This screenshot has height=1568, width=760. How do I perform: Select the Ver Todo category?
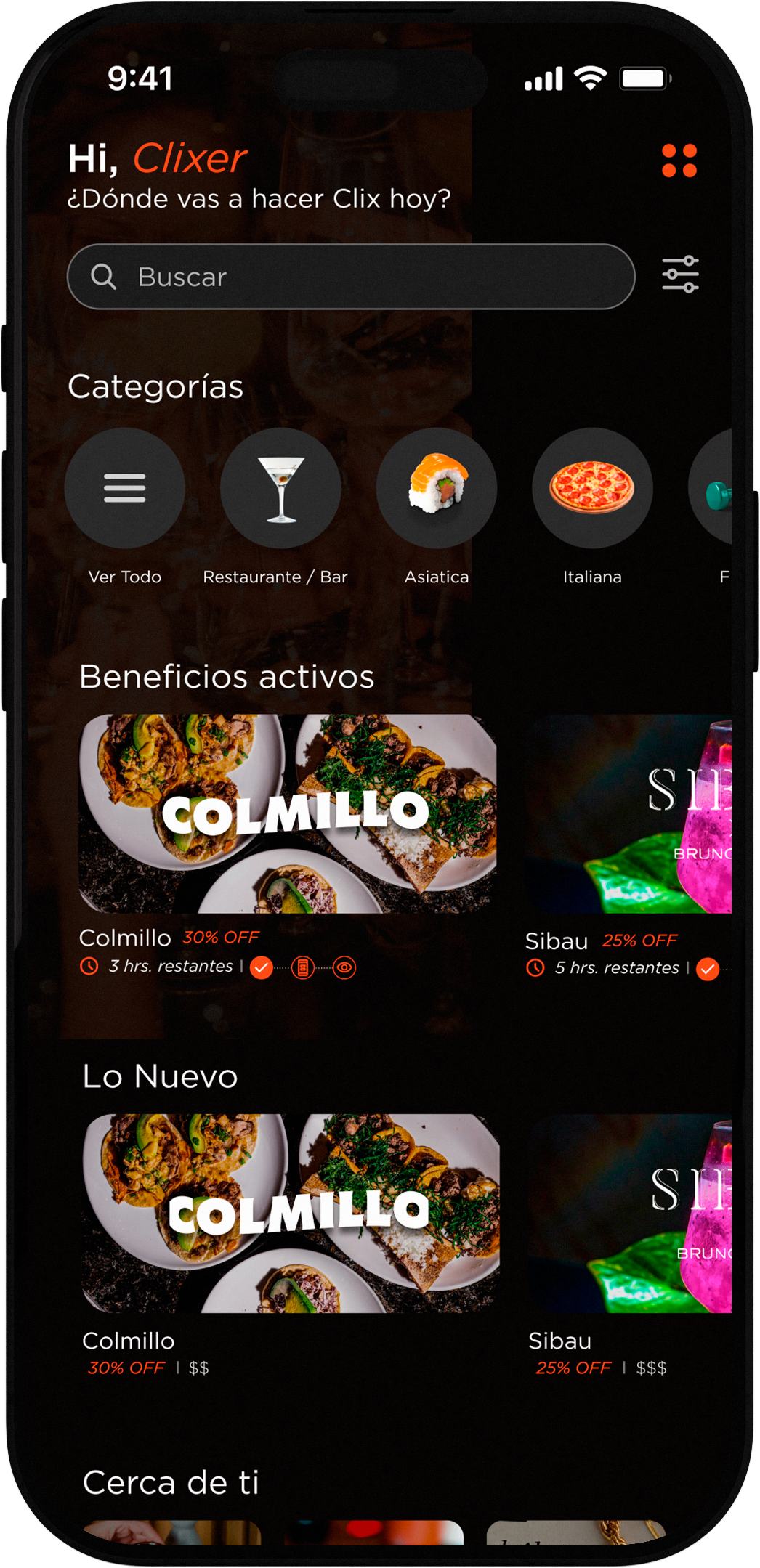(125, 488)
